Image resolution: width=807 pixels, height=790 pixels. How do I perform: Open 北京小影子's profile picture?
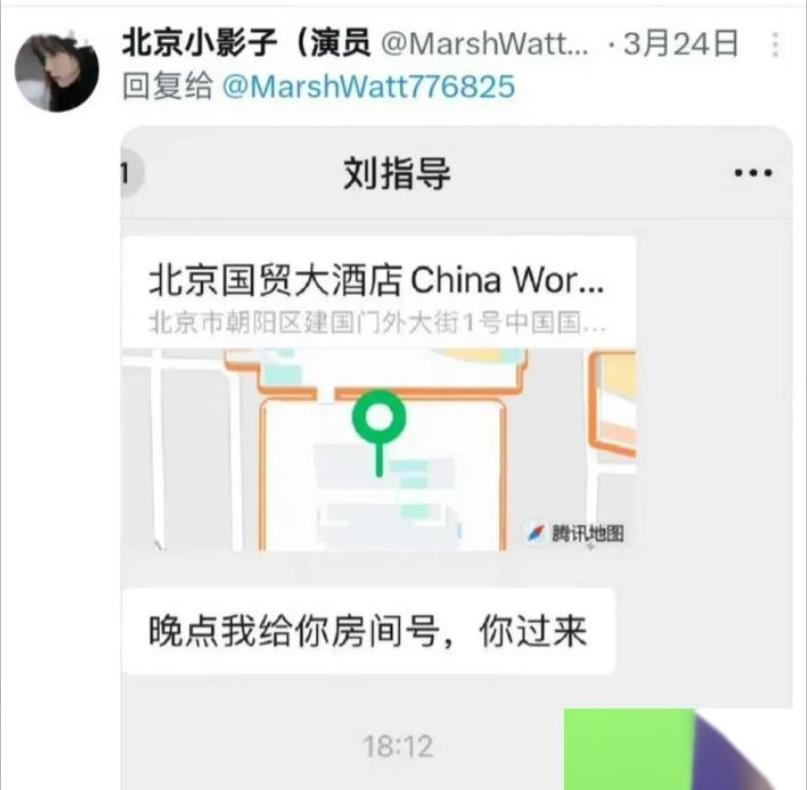(56, 72)
